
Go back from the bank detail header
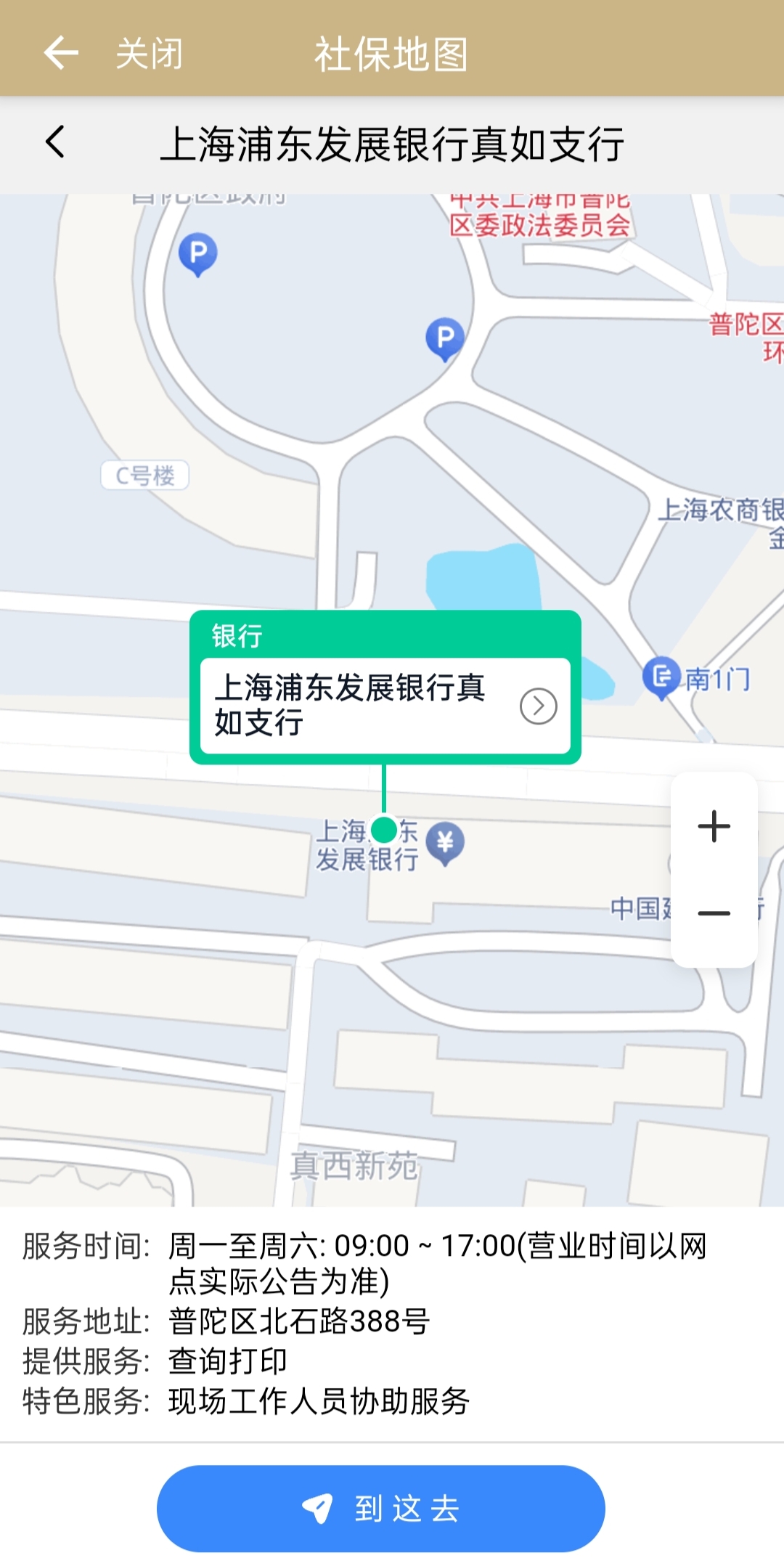click(55, 142)
